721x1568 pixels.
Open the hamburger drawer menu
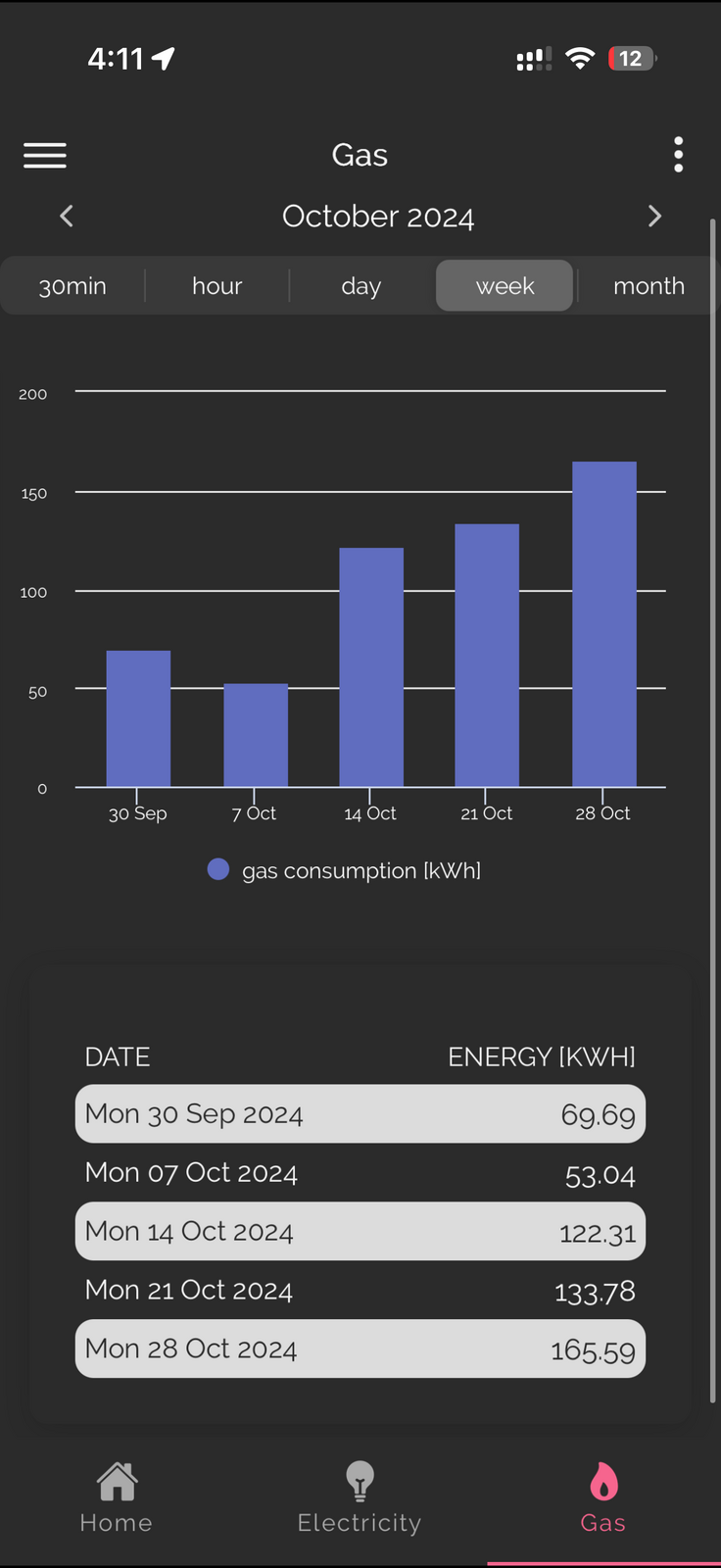tap(45, 155)
